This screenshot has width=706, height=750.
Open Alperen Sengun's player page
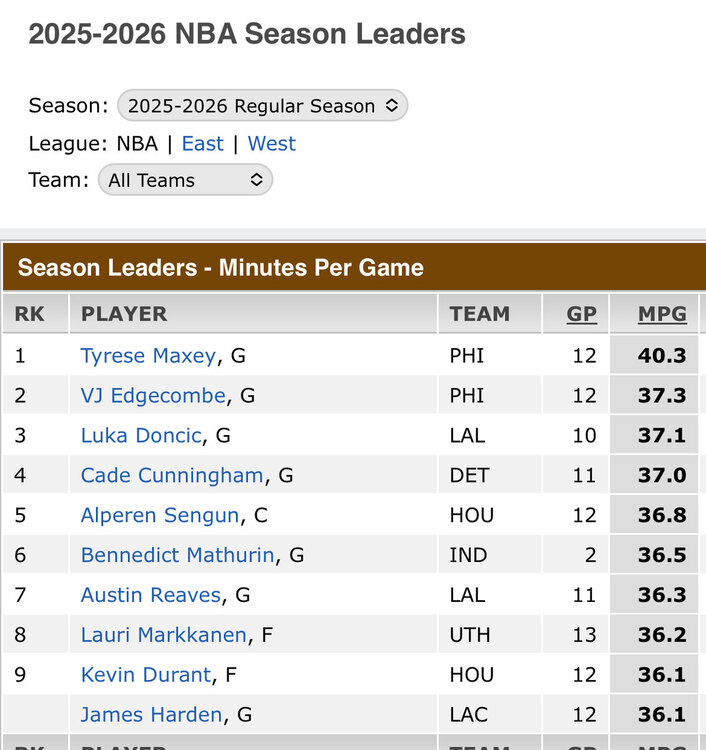click(160, 515)
